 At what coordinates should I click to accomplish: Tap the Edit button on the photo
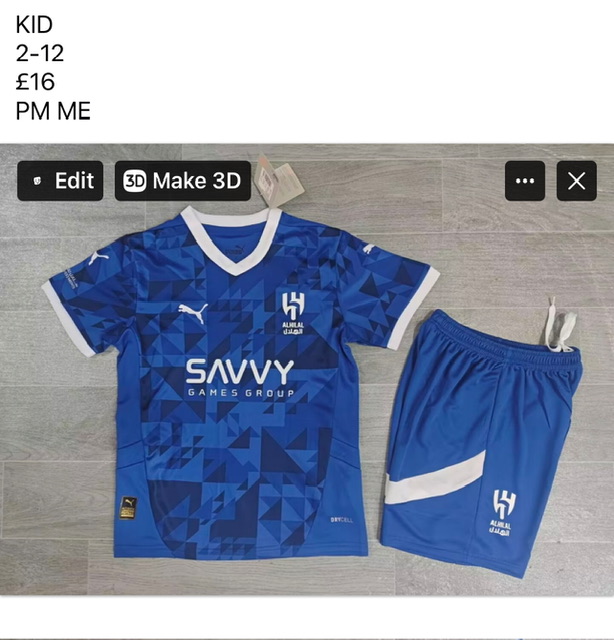[x=60, y=181]
